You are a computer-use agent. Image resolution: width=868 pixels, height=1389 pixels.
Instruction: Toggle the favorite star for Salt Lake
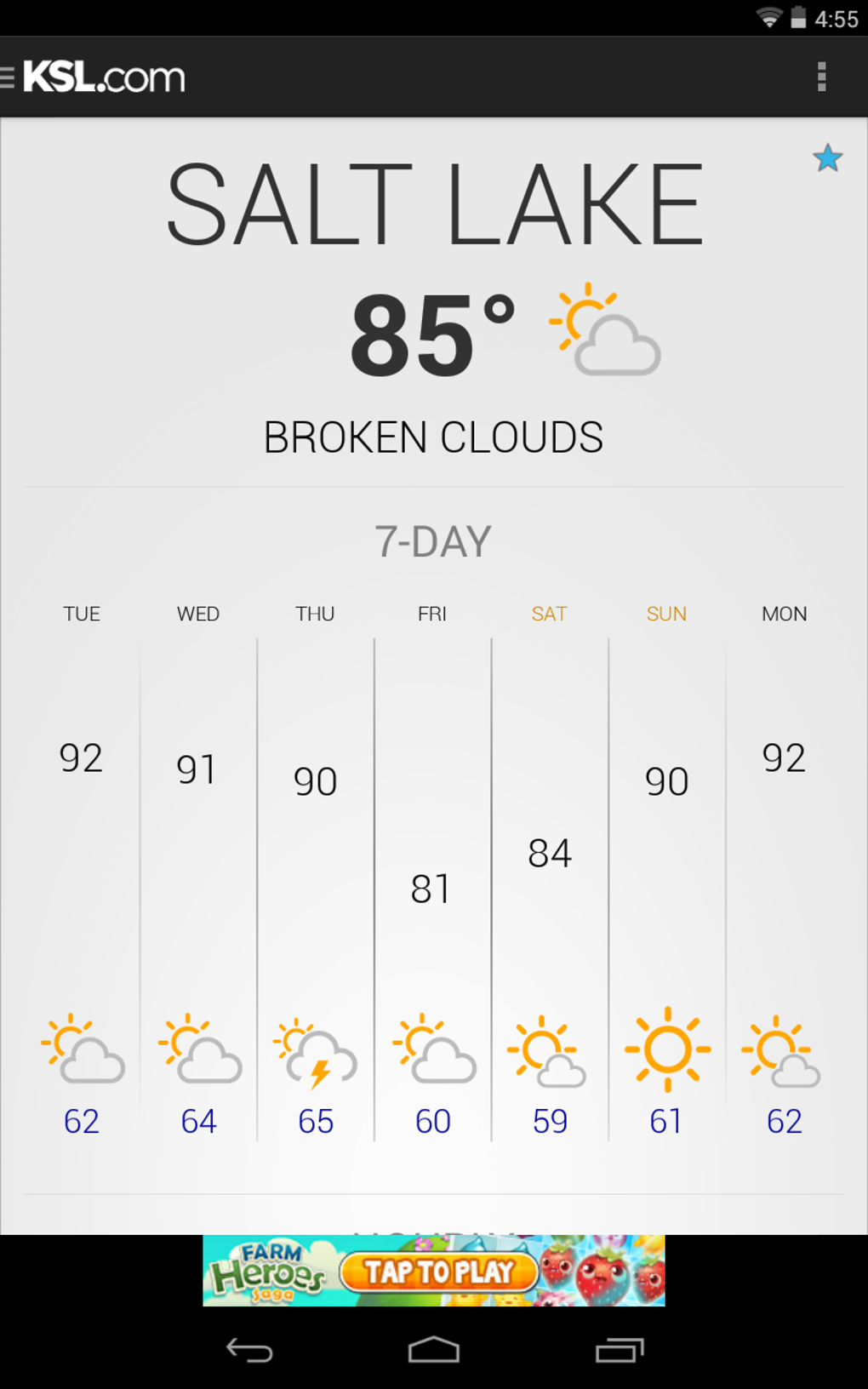827,158
